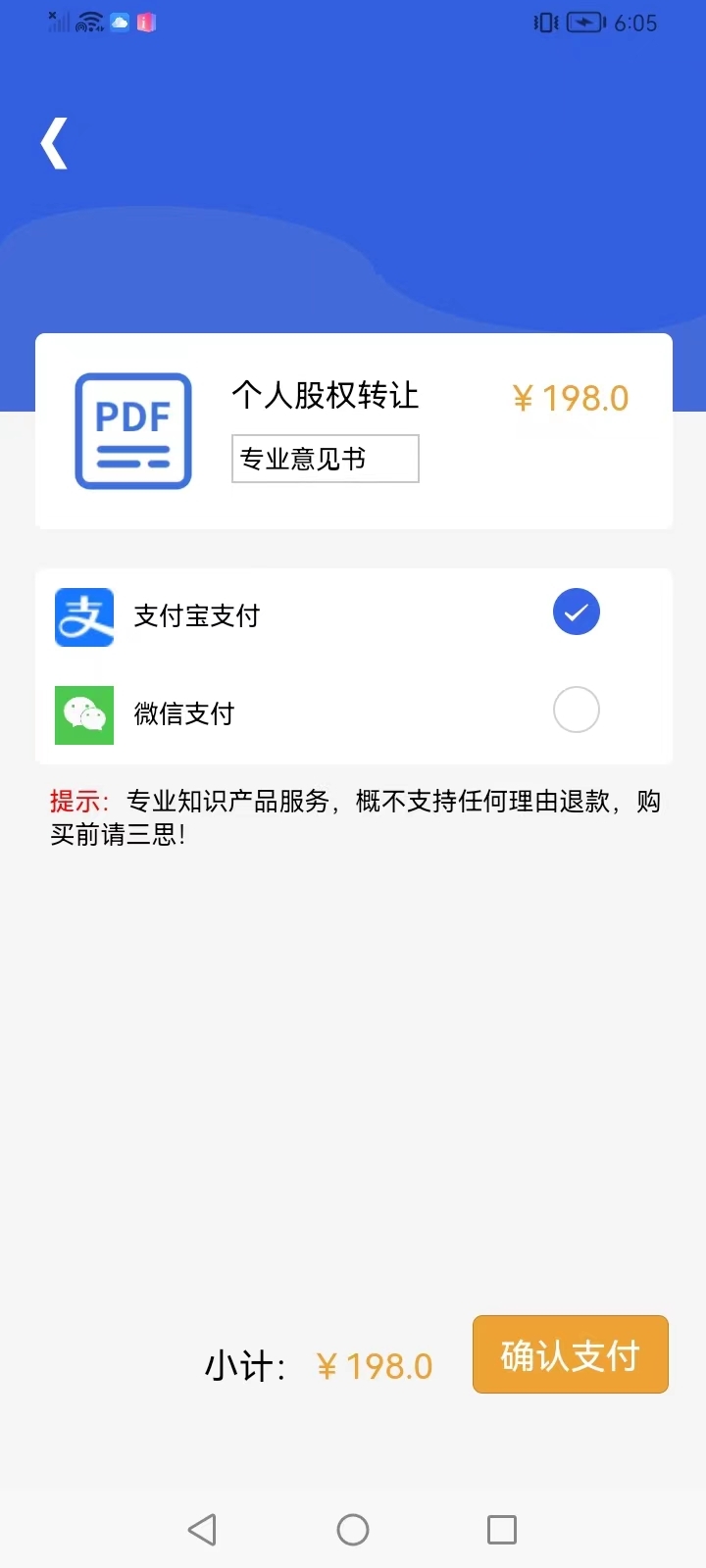Select the Alipay payment icon
The image size is (706, 1568).
tap(84, 616)
